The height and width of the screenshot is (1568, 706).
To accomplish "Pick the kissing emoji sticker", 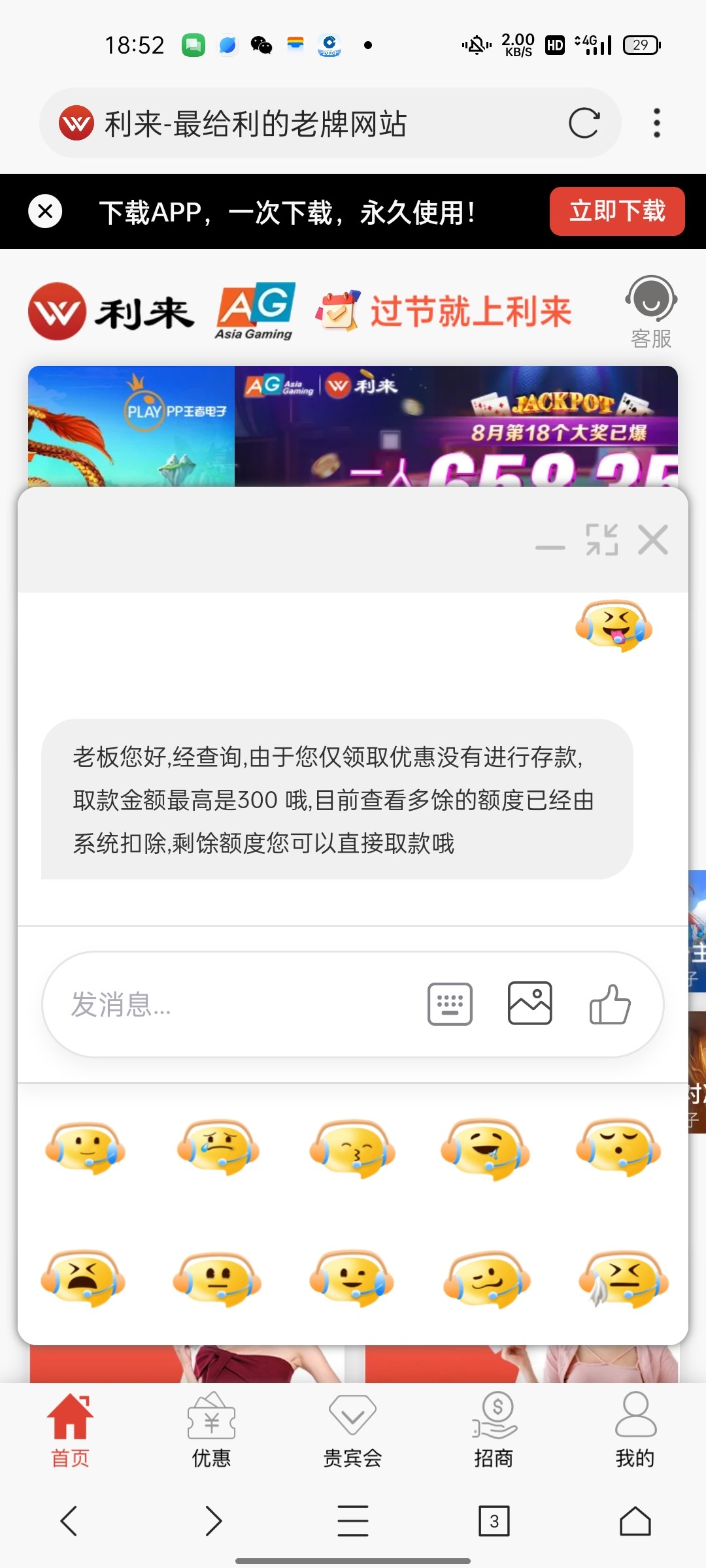I will point(352,1148).
